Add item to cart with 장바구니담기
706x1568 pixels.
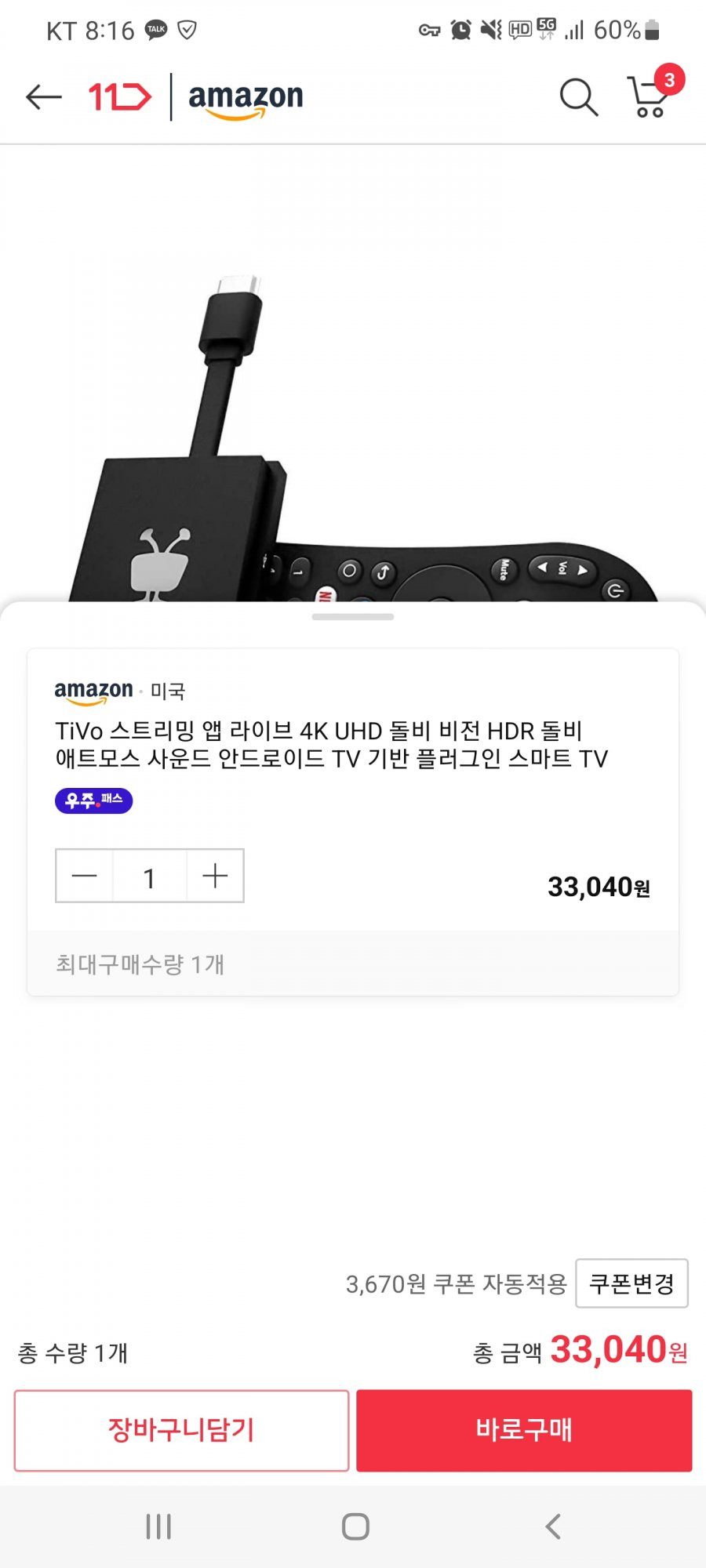tap(181, 1430)
